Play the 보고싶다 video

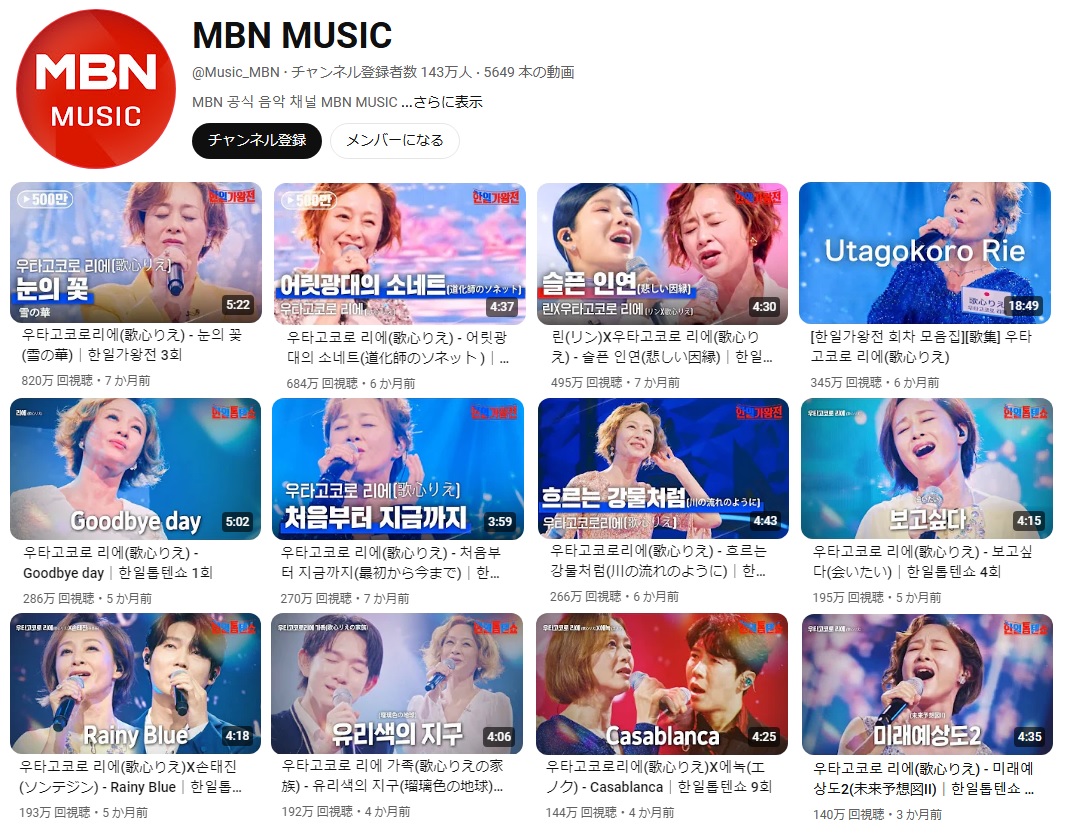tap(925, 468)
